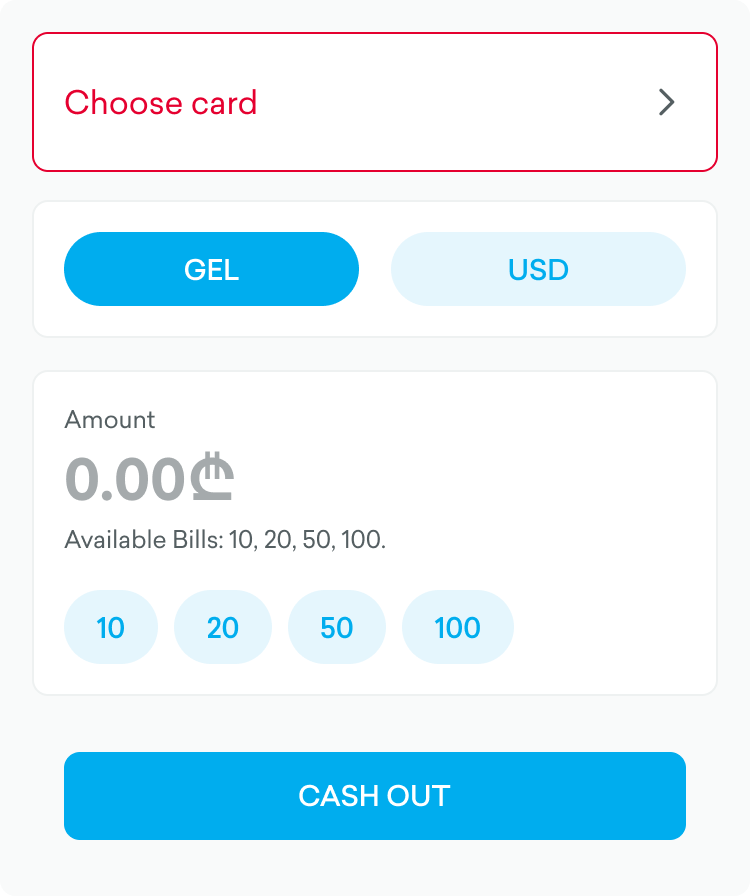Tap the amount field showing 0.00
750x896 pixels.
coord(149,480)
